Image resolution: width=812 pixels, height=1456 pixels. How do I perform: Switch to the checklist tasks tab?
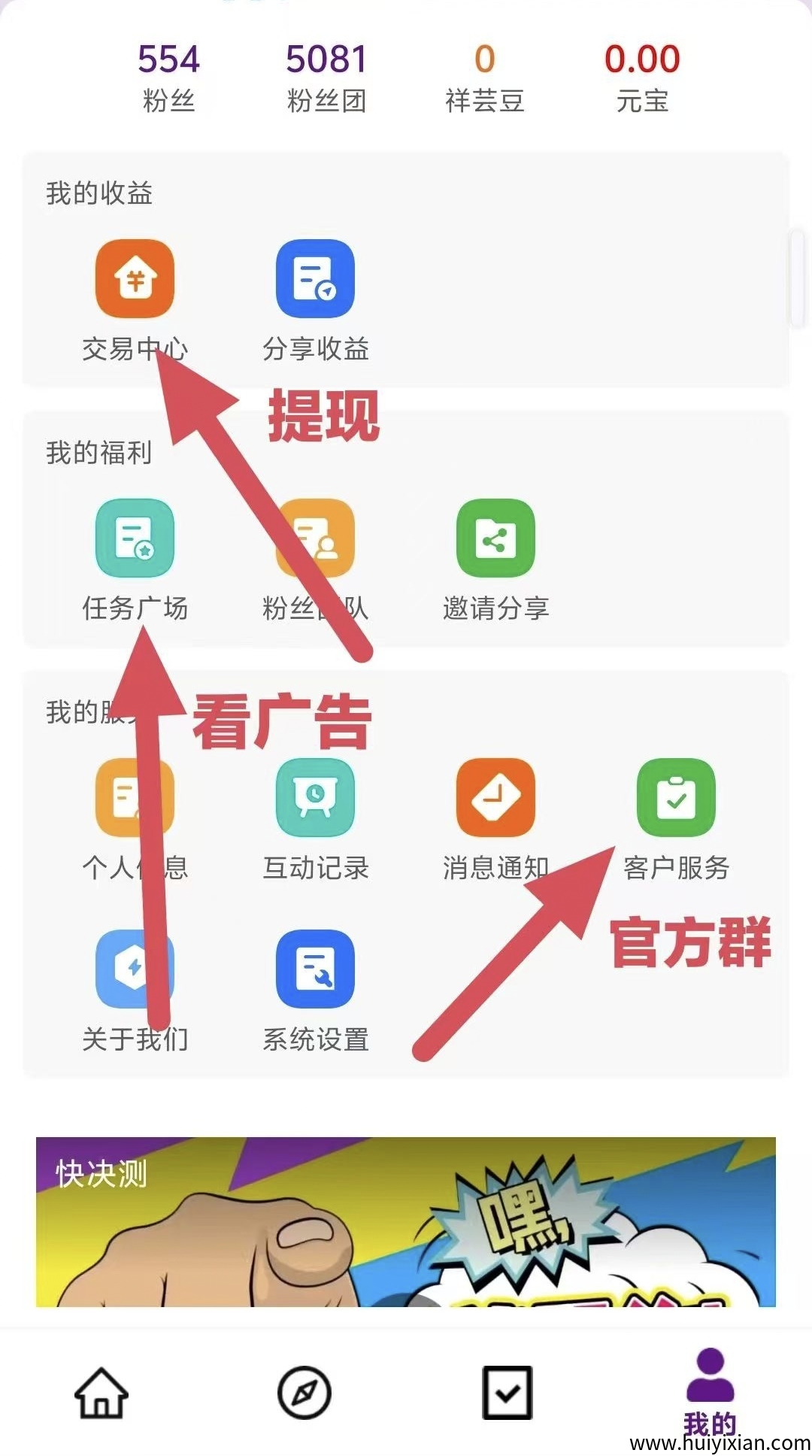click(x=507, y=1393)
